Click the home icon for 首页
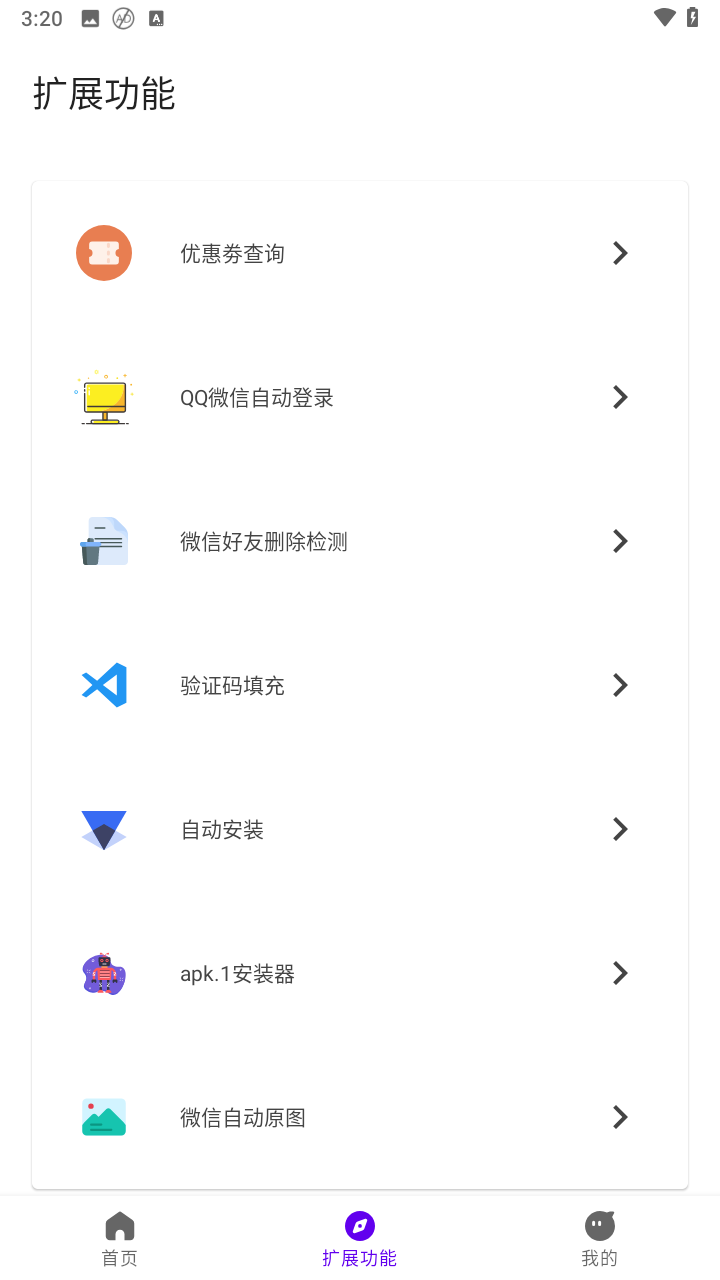720x1280 pixels. (119, 1224)
